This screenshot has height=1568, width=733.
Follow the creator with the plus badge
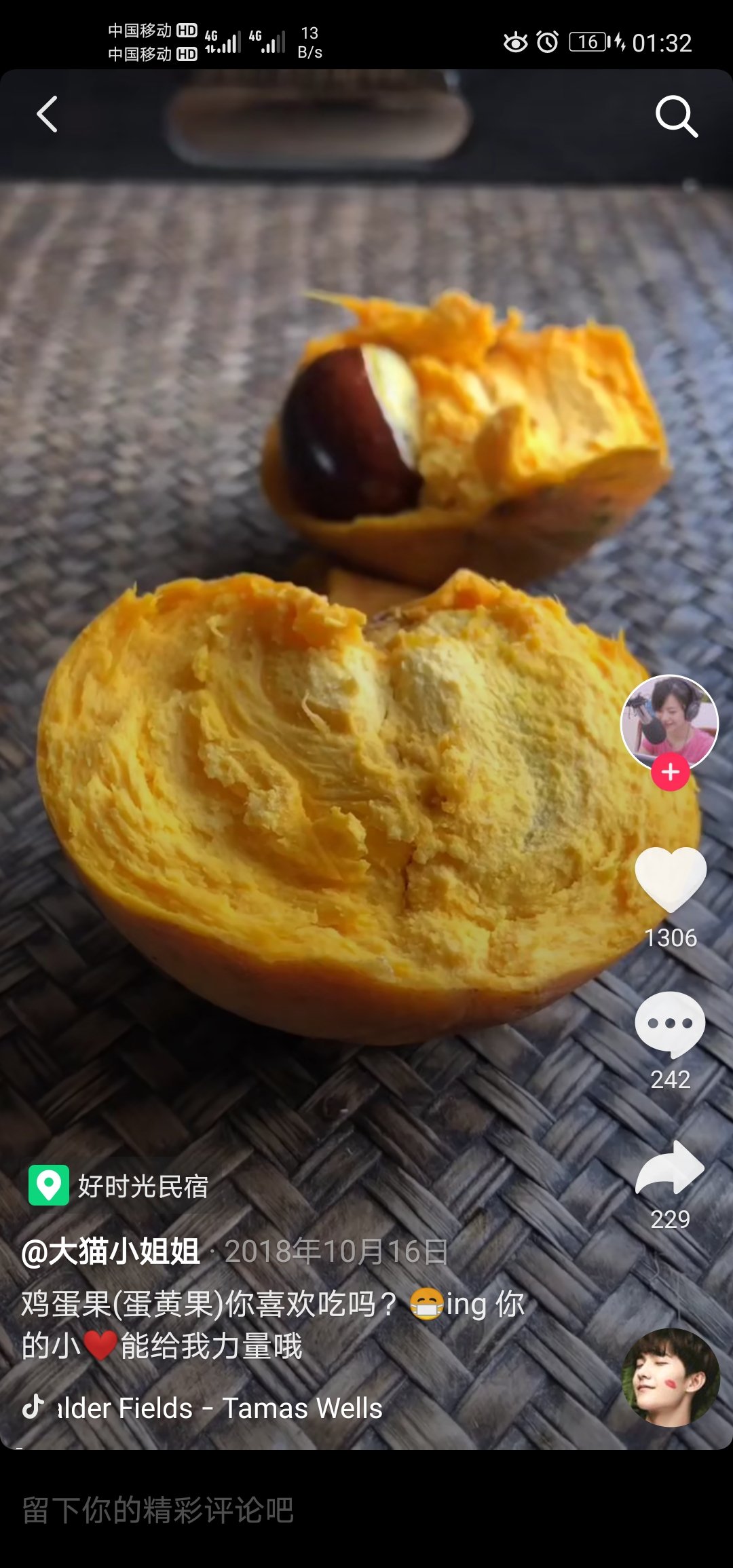coord(671,772)
